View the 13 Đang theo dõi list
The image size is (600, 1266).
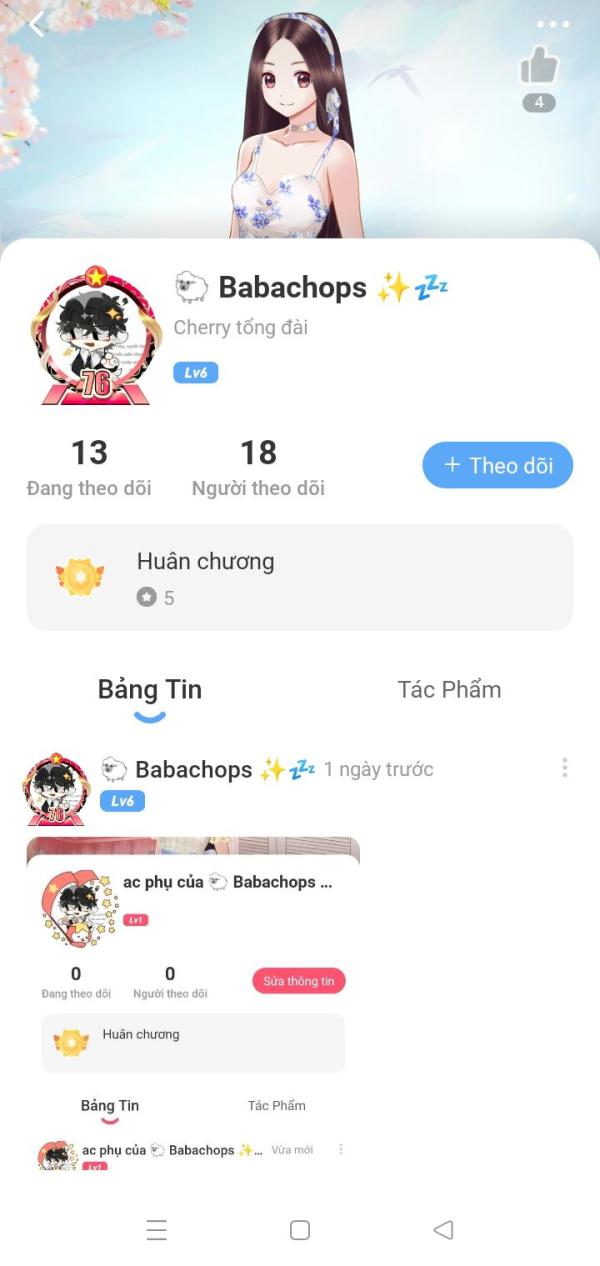[x=89, y=468]
